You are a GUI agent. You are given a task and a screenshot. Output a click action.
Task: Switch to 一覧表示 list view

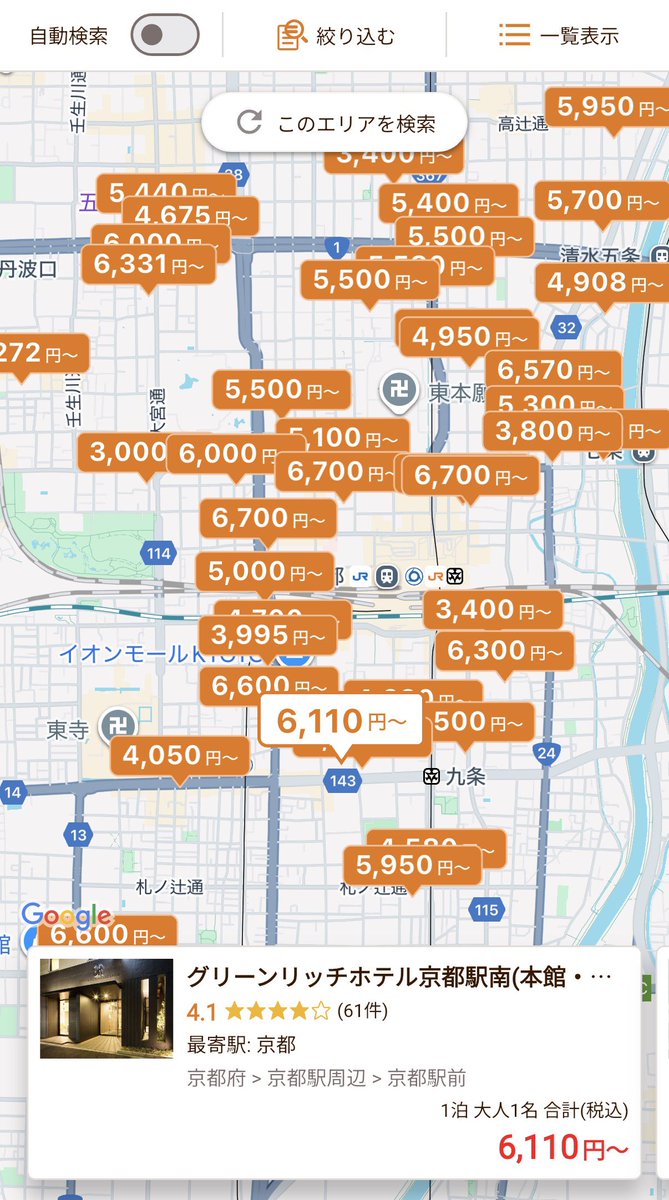[x=559, y=36]
